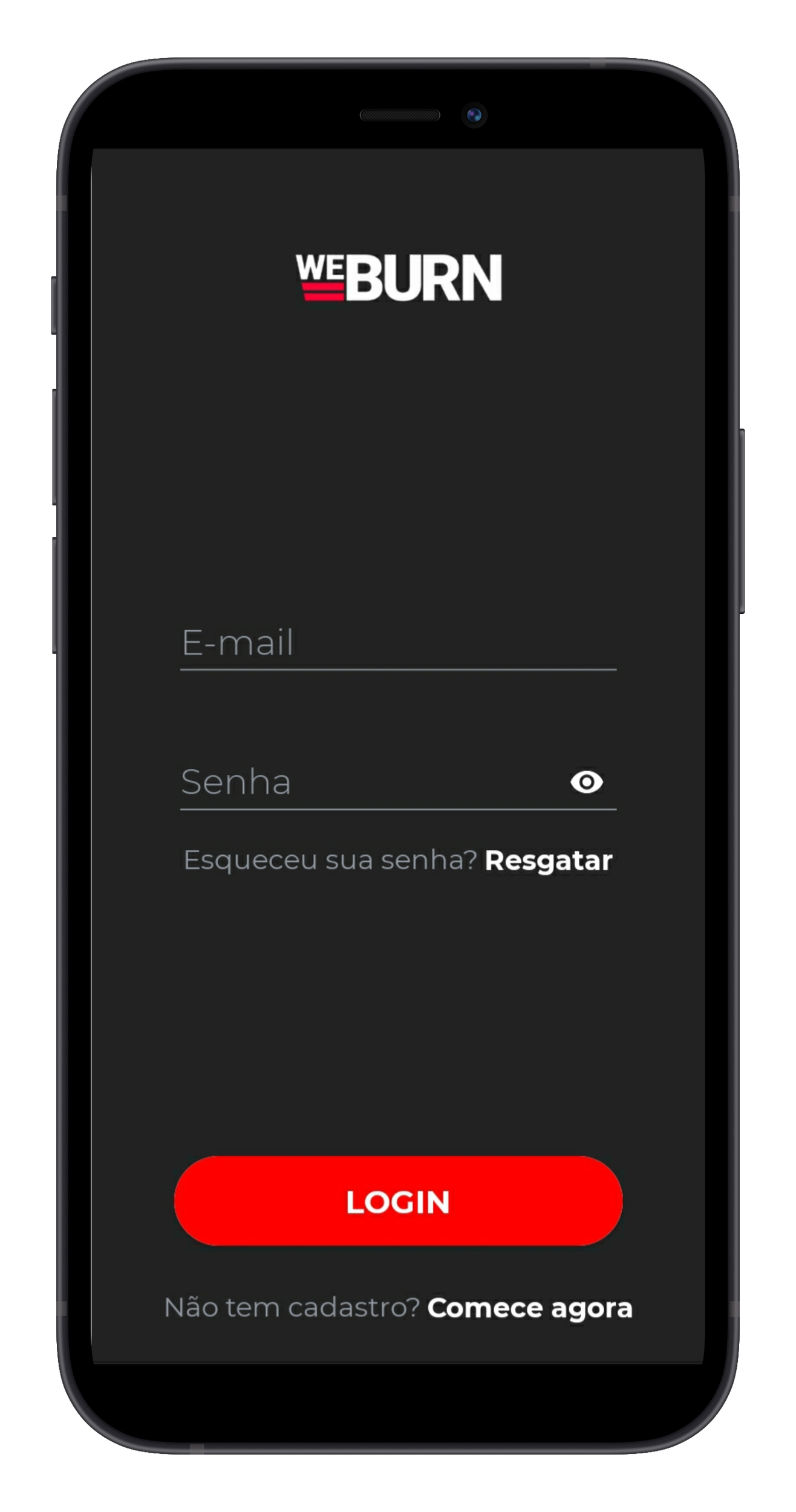Viewport: 796px width, 1512px height.
Task: Tap the red LOGIN button
Action: click(398, 1201)
